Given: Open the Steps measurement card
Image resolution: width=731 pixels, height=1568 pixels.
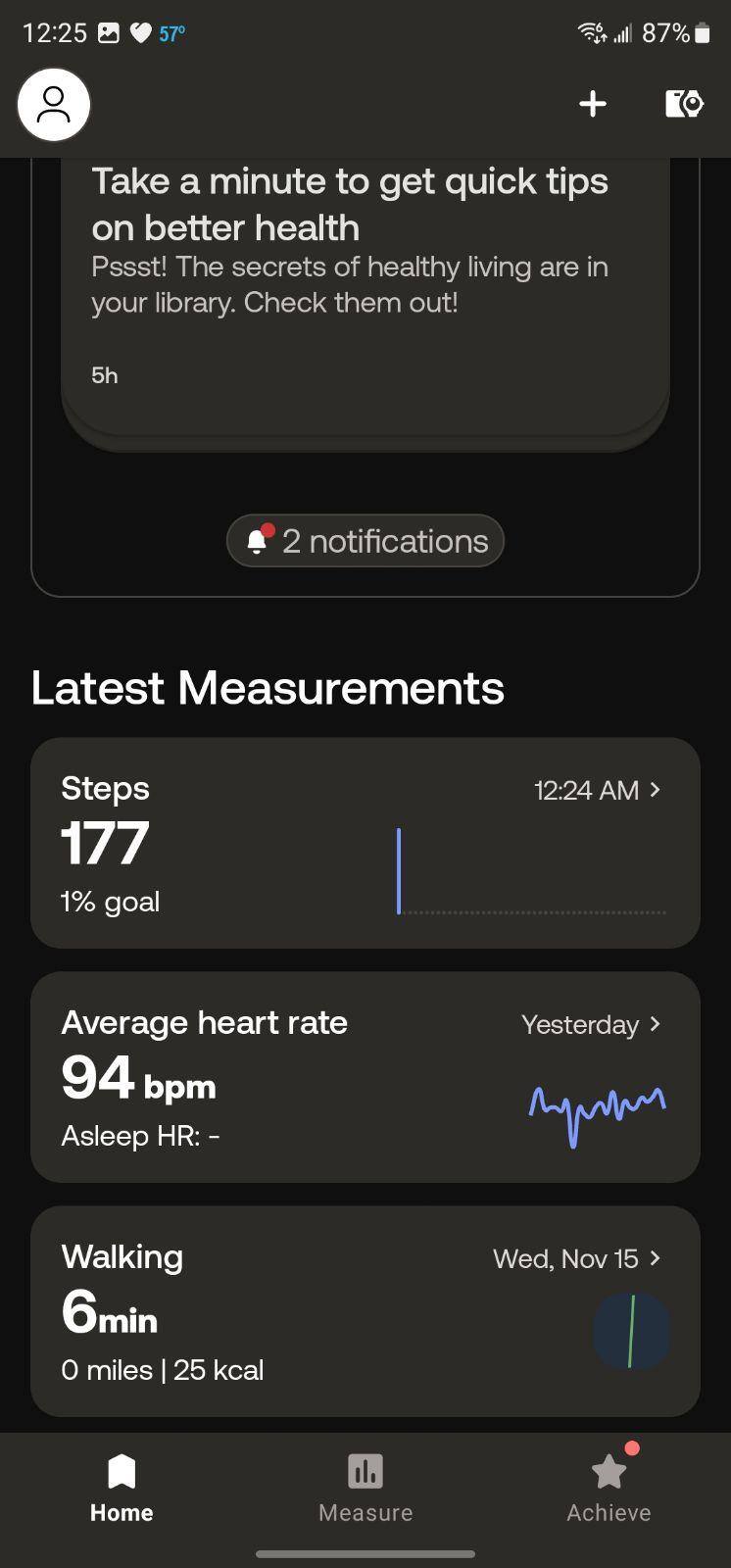Looking at the screenshot, I should 365,843.
